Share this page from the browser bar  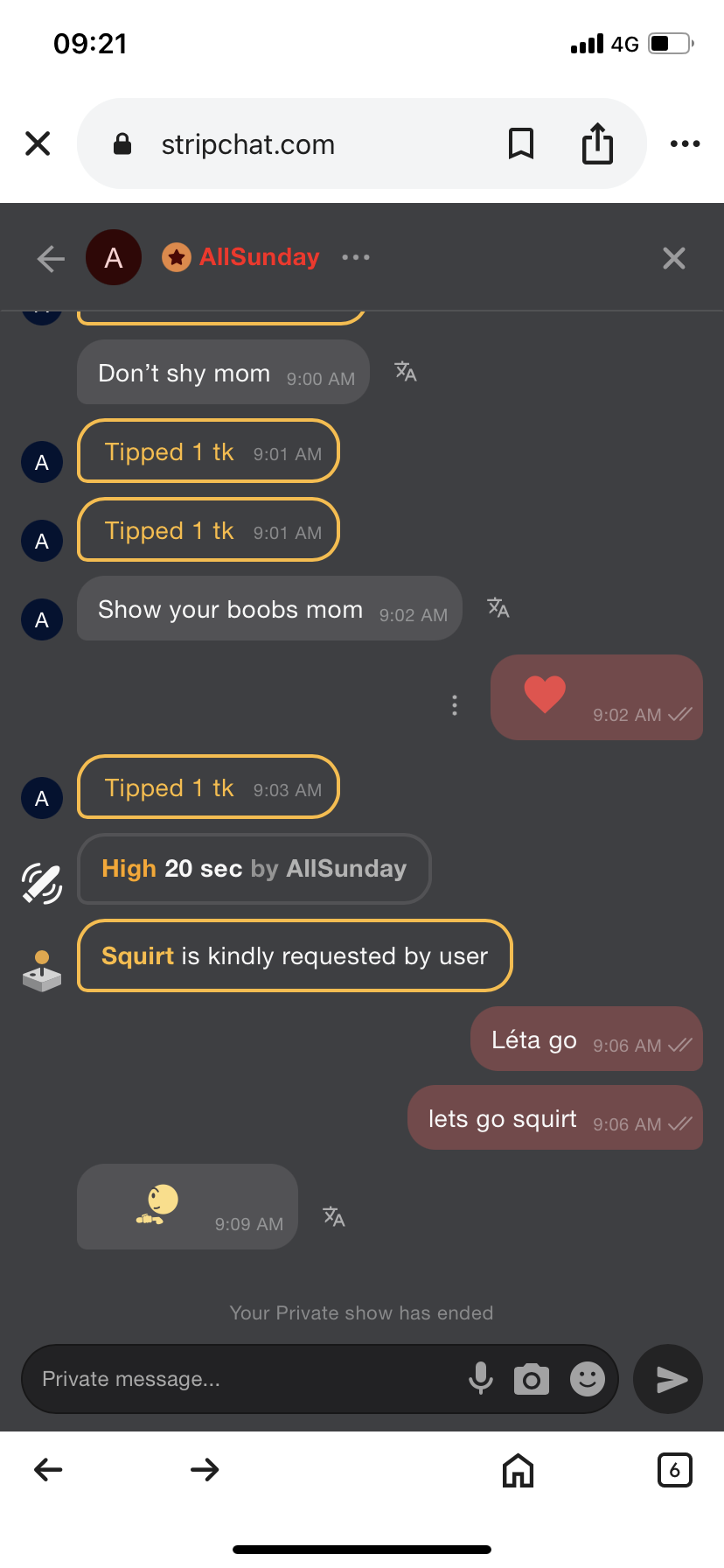coord(597,143)
